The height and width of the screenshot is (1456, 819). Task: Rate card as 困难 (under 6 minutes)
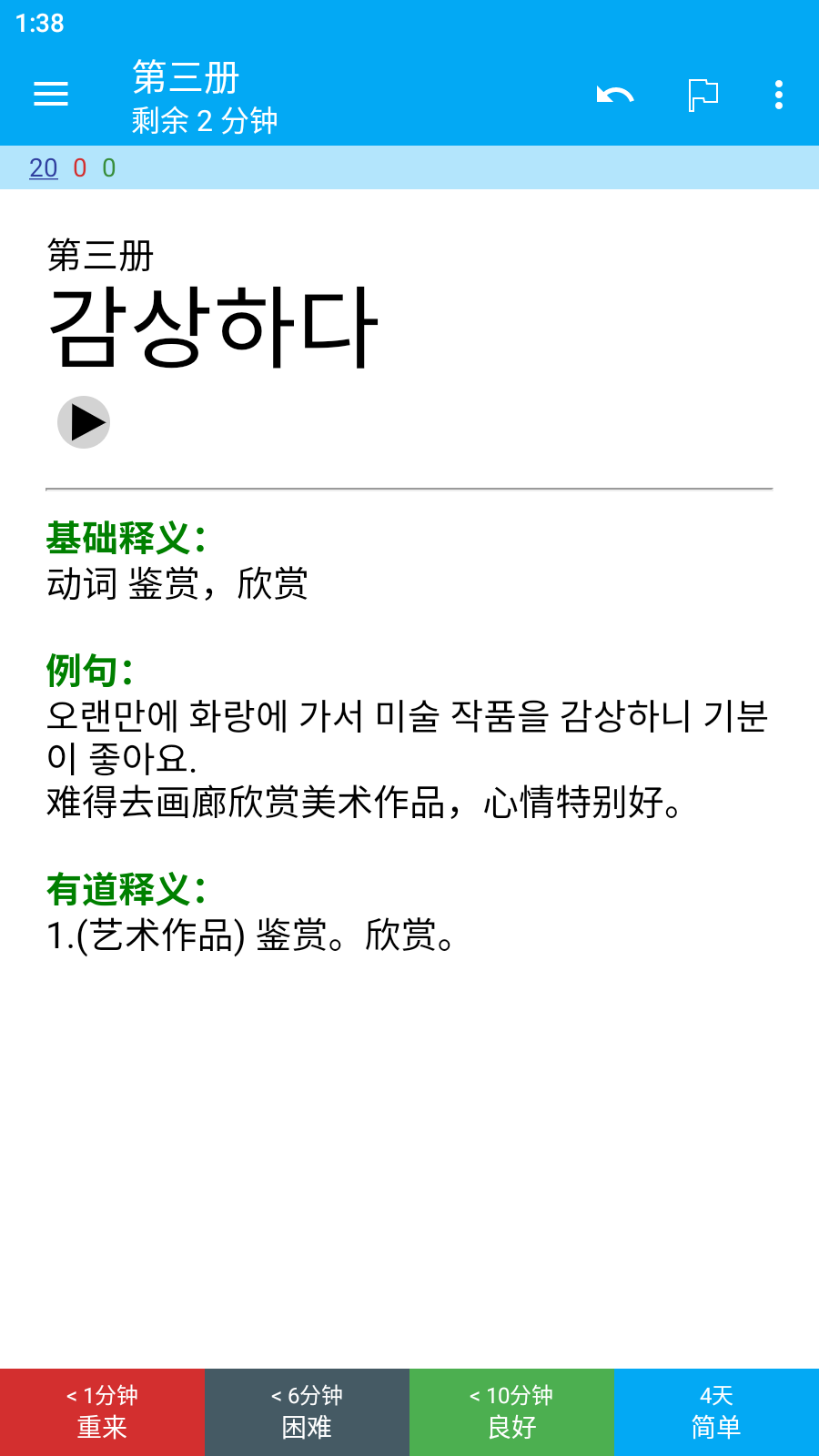tap(307, 1411)
